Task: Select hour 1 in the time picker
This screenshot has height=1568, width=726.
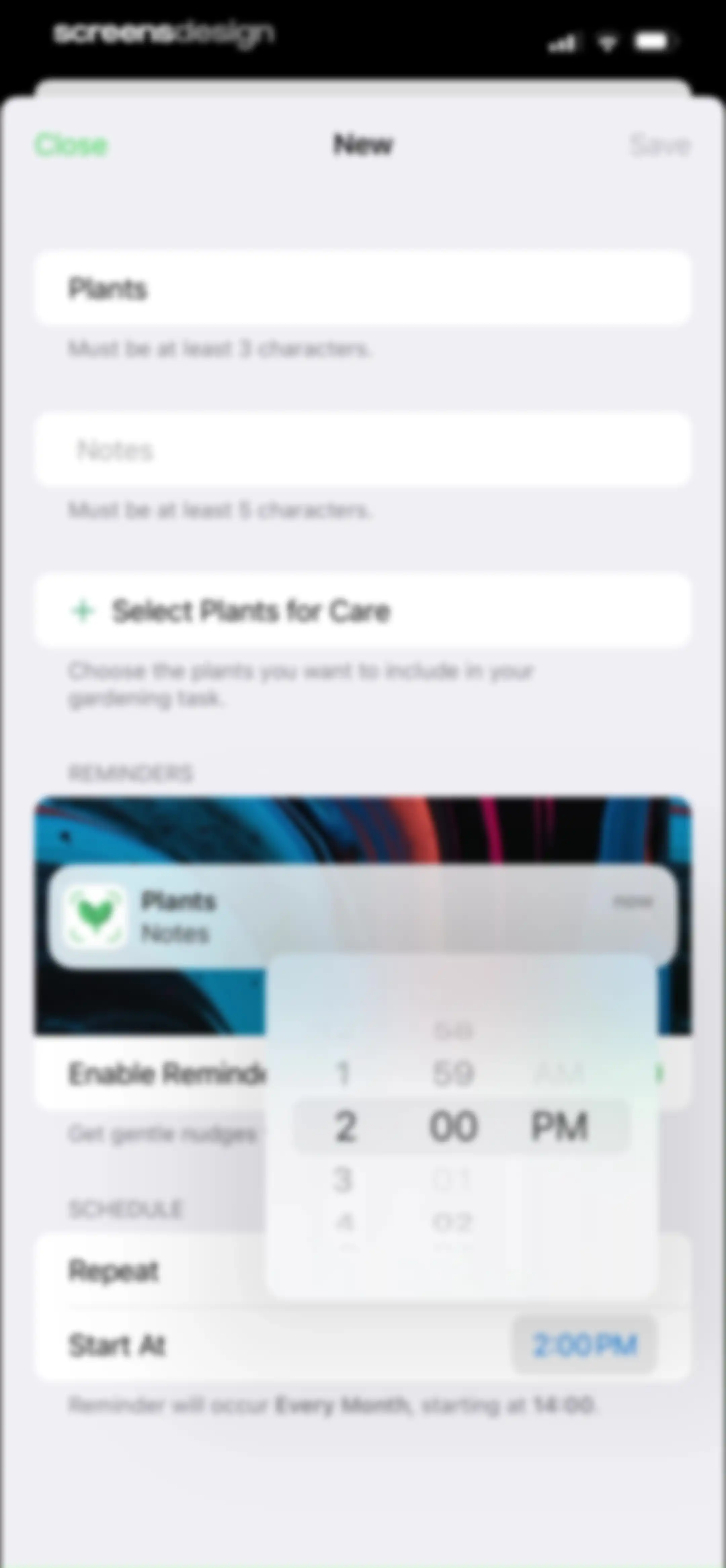Action: [344, 1073]
